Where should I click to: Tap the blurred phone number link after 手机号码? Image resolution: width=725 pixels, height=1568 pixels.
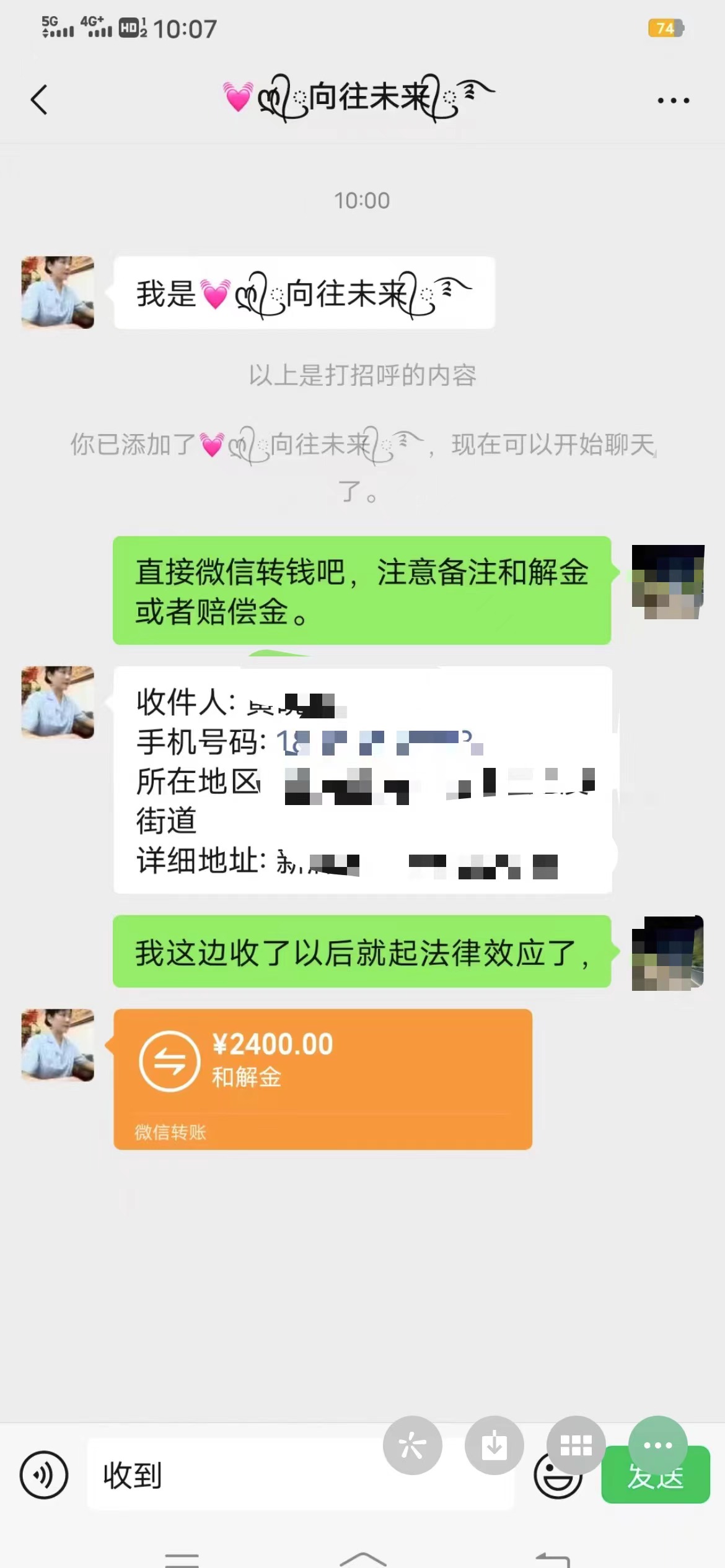click(x=379, y=742)
